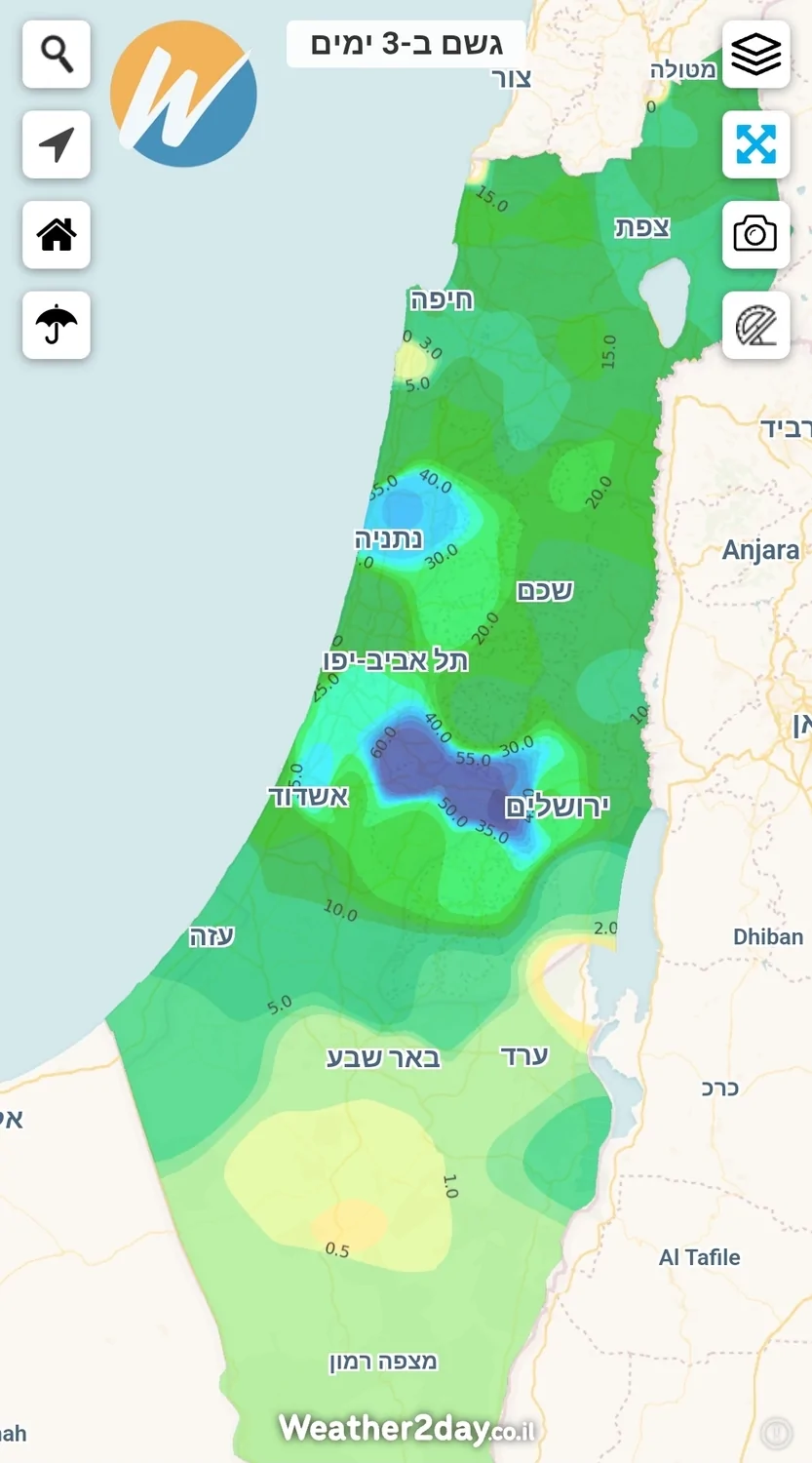Open the map search magnifier
Screen dimensions: 812x1463
57,55
